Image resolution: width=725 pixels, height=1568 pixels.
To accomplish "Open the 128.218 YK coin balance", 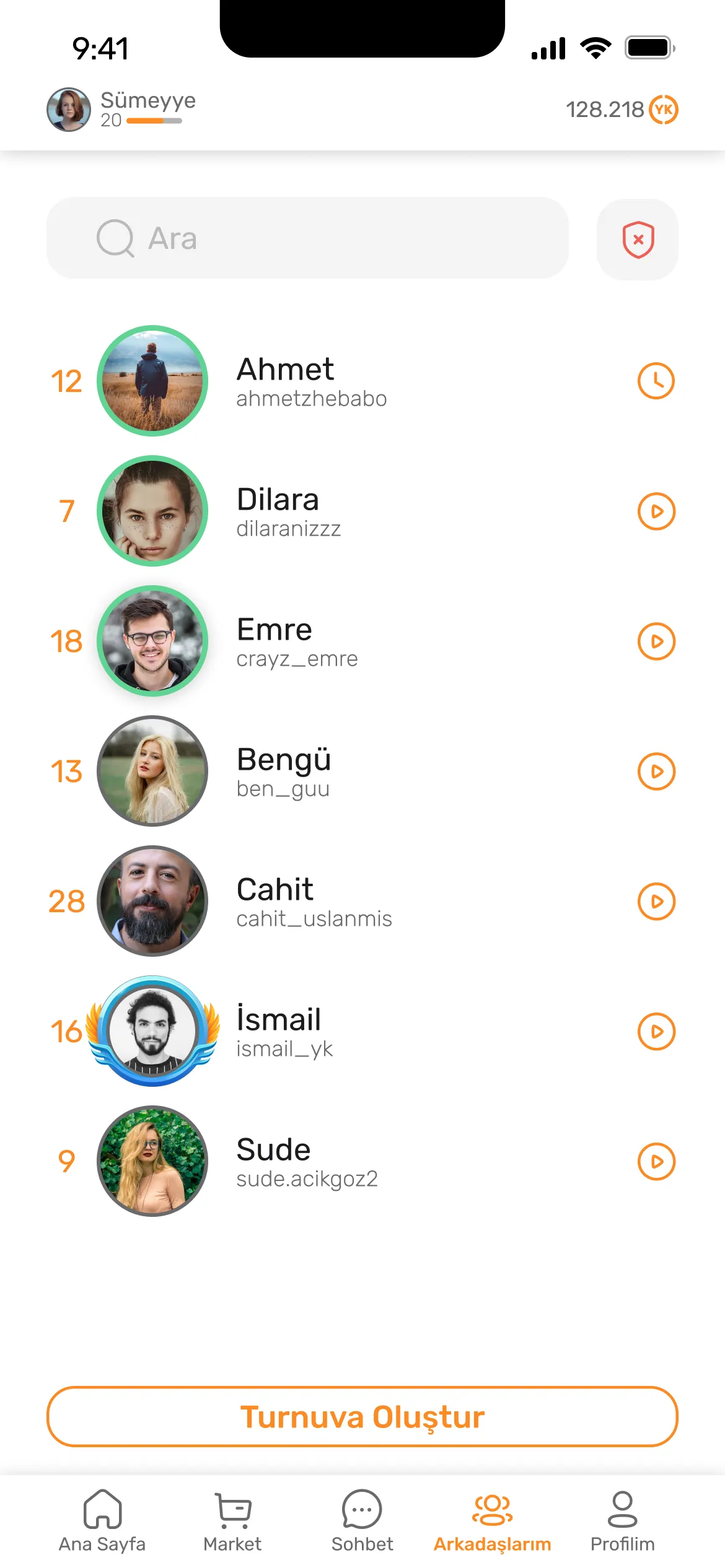I will click(622, 110).
